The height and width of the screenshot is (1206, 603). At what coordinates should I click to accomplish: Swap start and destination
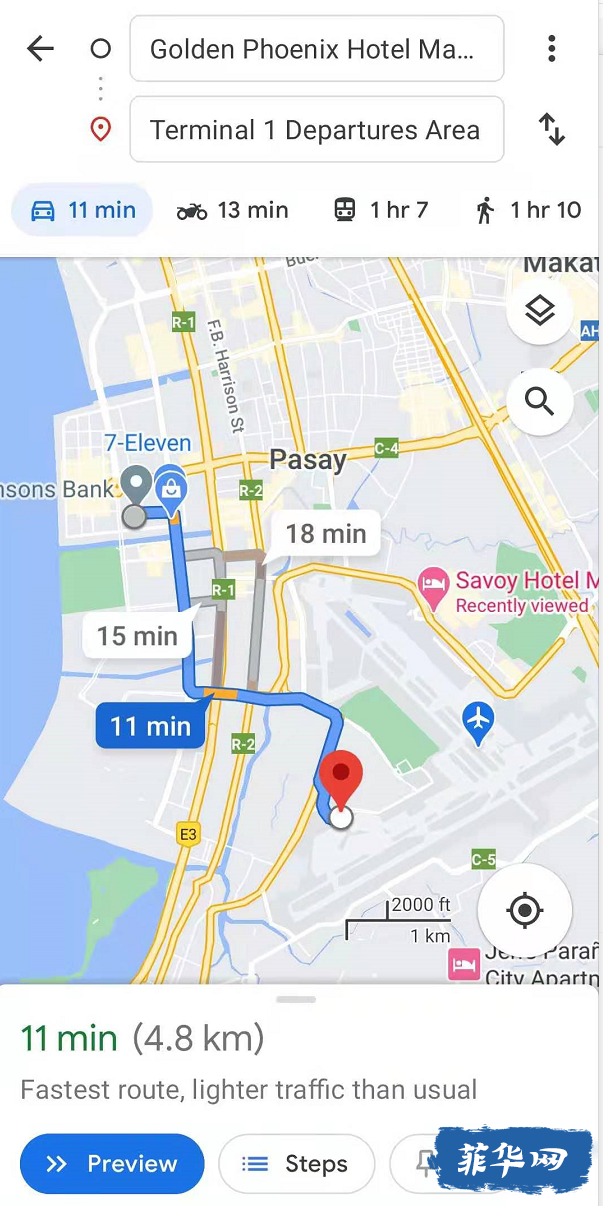552,130
